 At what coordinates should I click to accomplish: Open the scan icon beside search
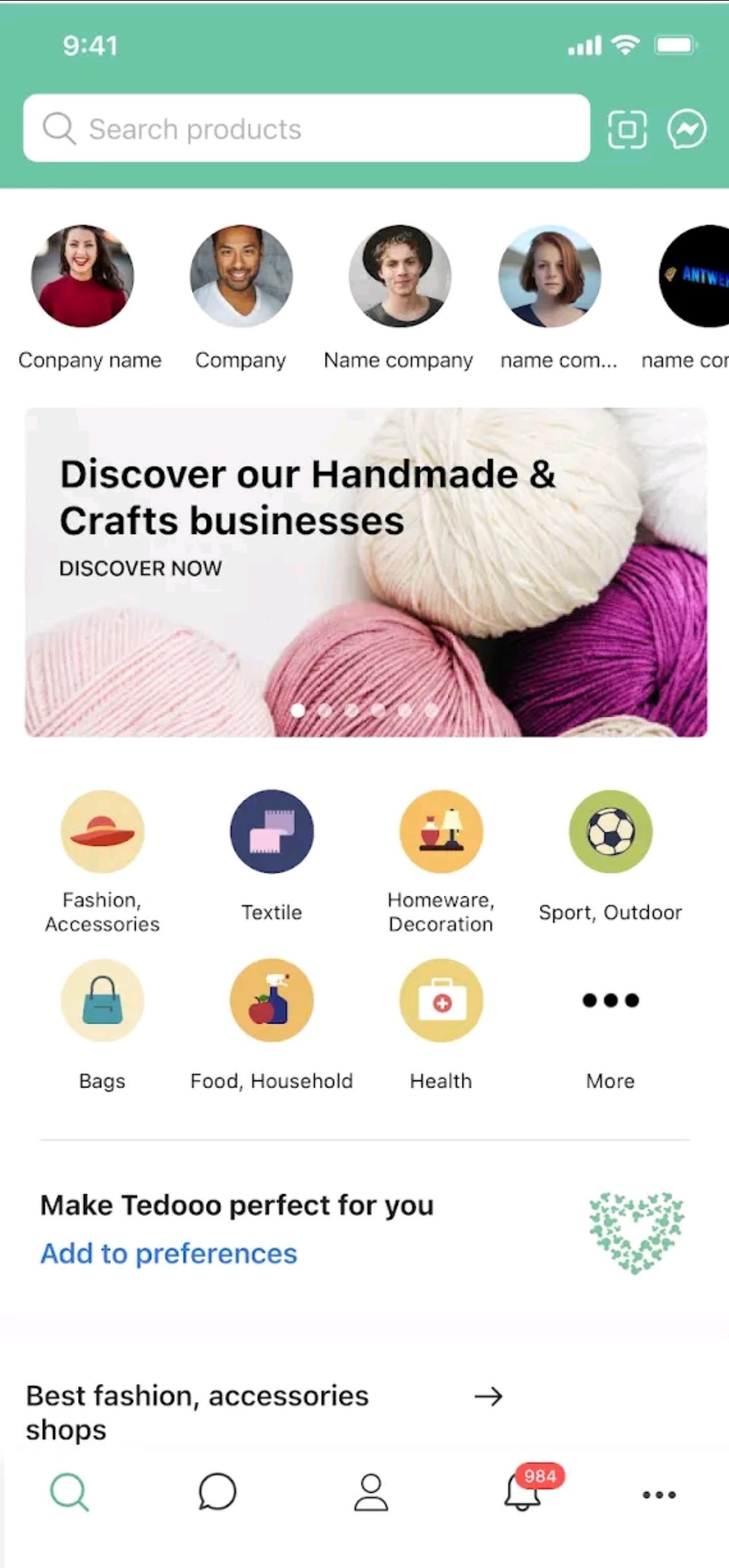click(626, 129)
